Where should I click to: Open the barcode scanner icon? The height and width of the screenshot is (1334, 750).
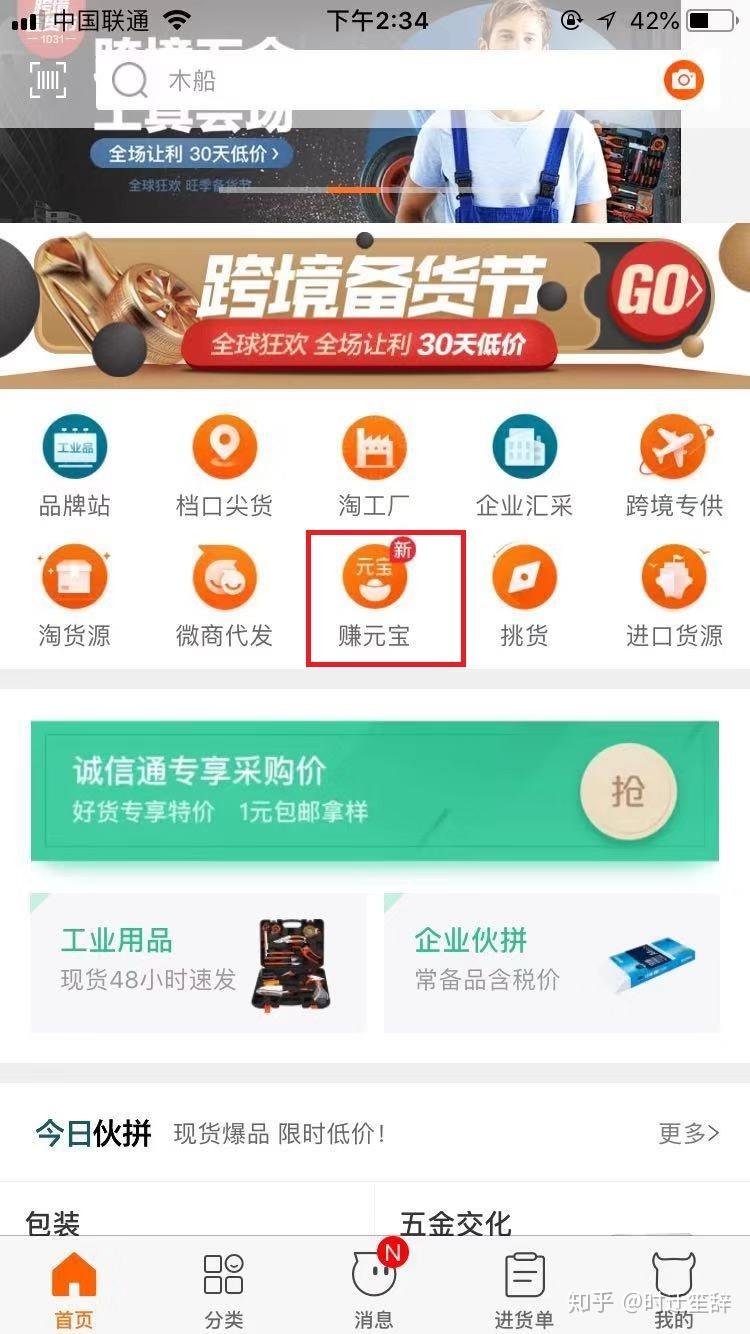click(x=48, y=80)
